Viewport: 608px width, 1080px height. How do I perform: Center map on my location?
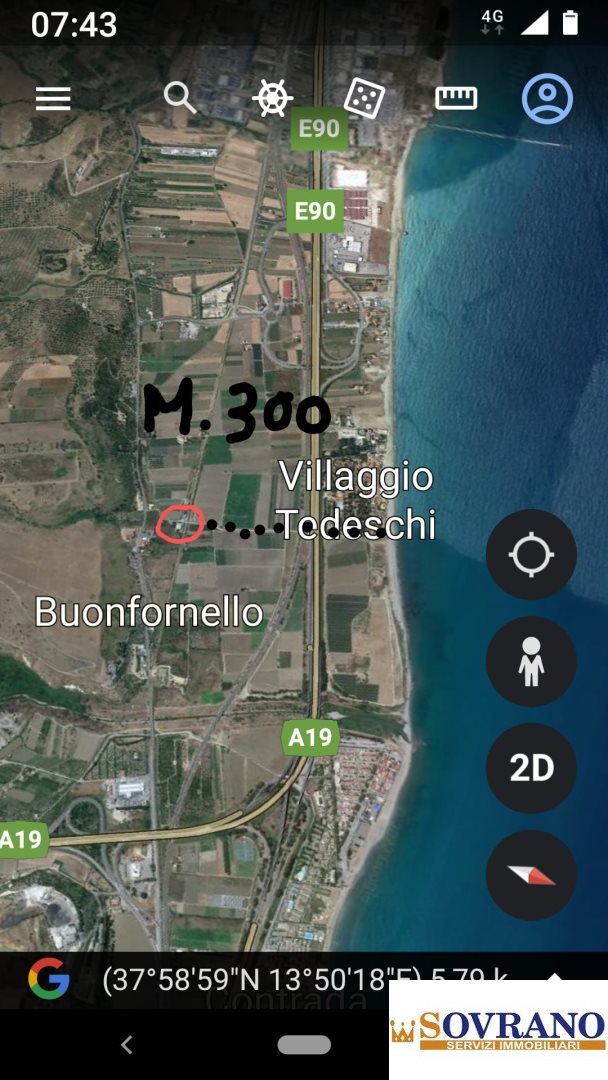[x=531, y=554]
